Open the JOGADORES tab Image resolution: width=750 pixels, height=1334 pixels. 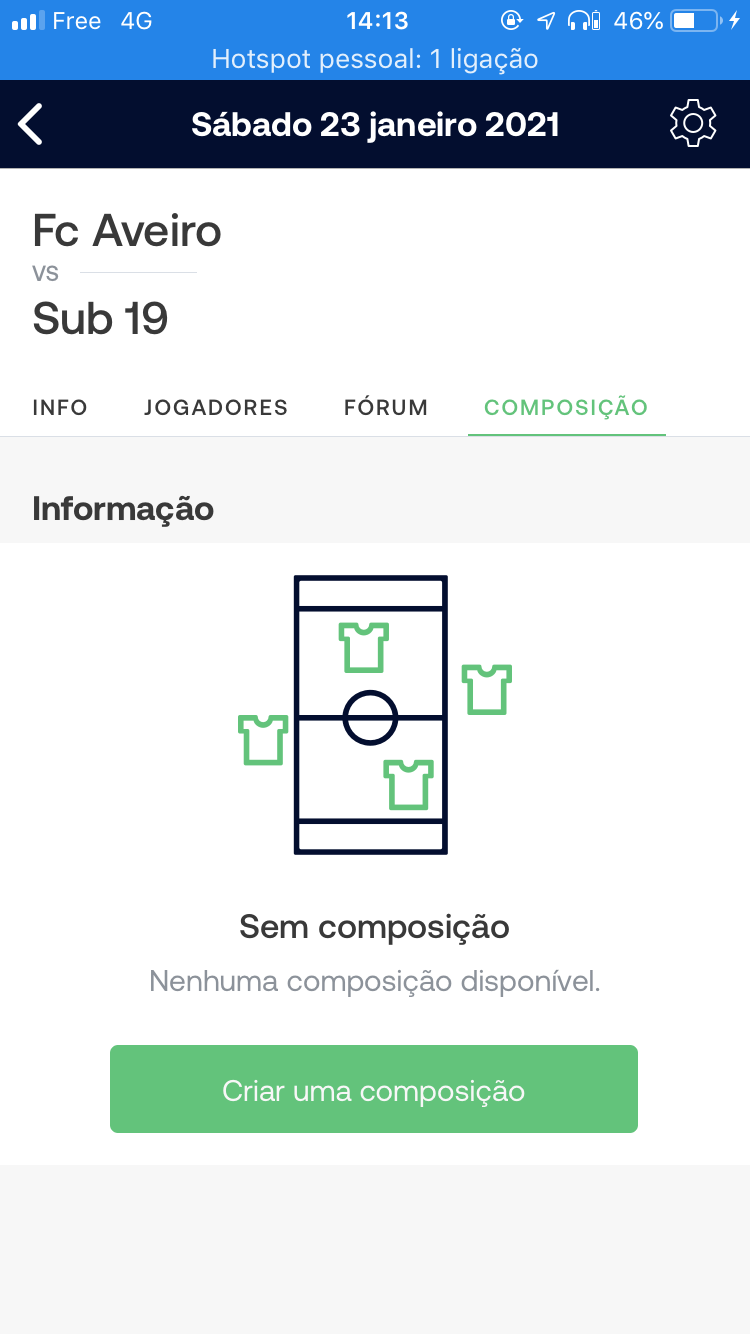click(215, 407)
